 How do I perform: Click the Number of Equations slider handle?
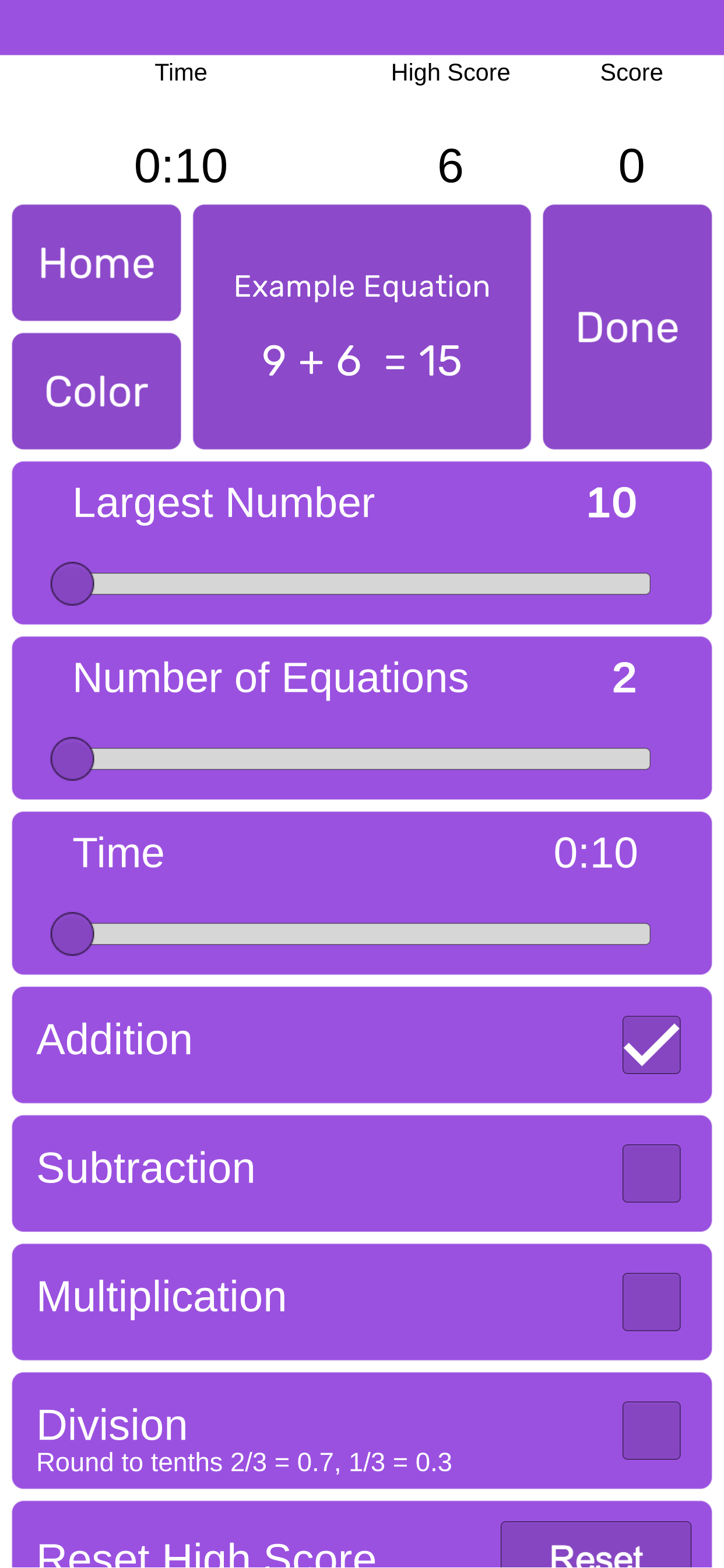(72, 757)
